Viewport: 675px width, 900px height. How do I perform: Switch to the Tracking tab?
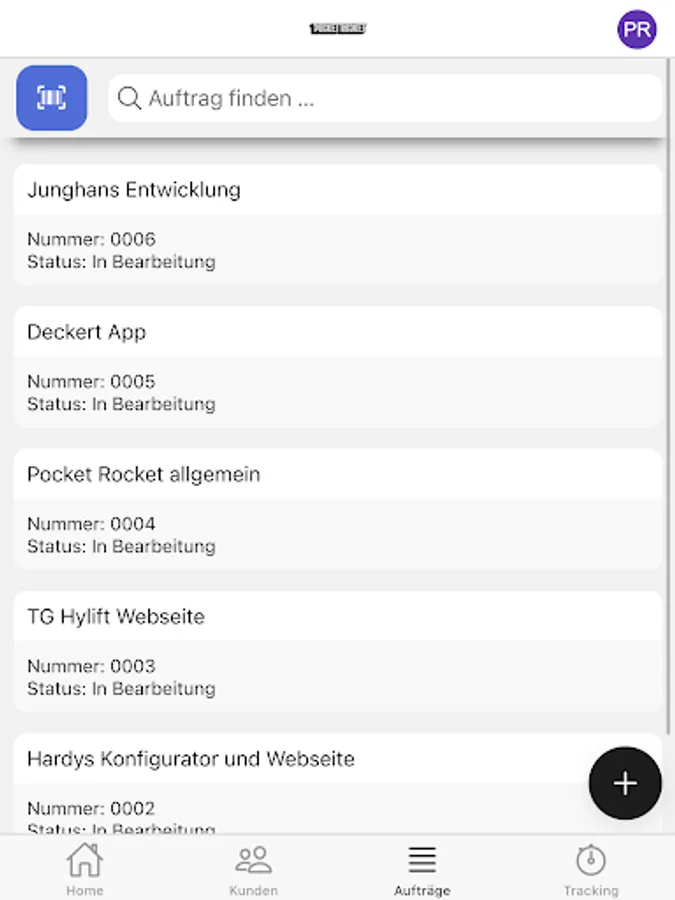coord(590,868)
